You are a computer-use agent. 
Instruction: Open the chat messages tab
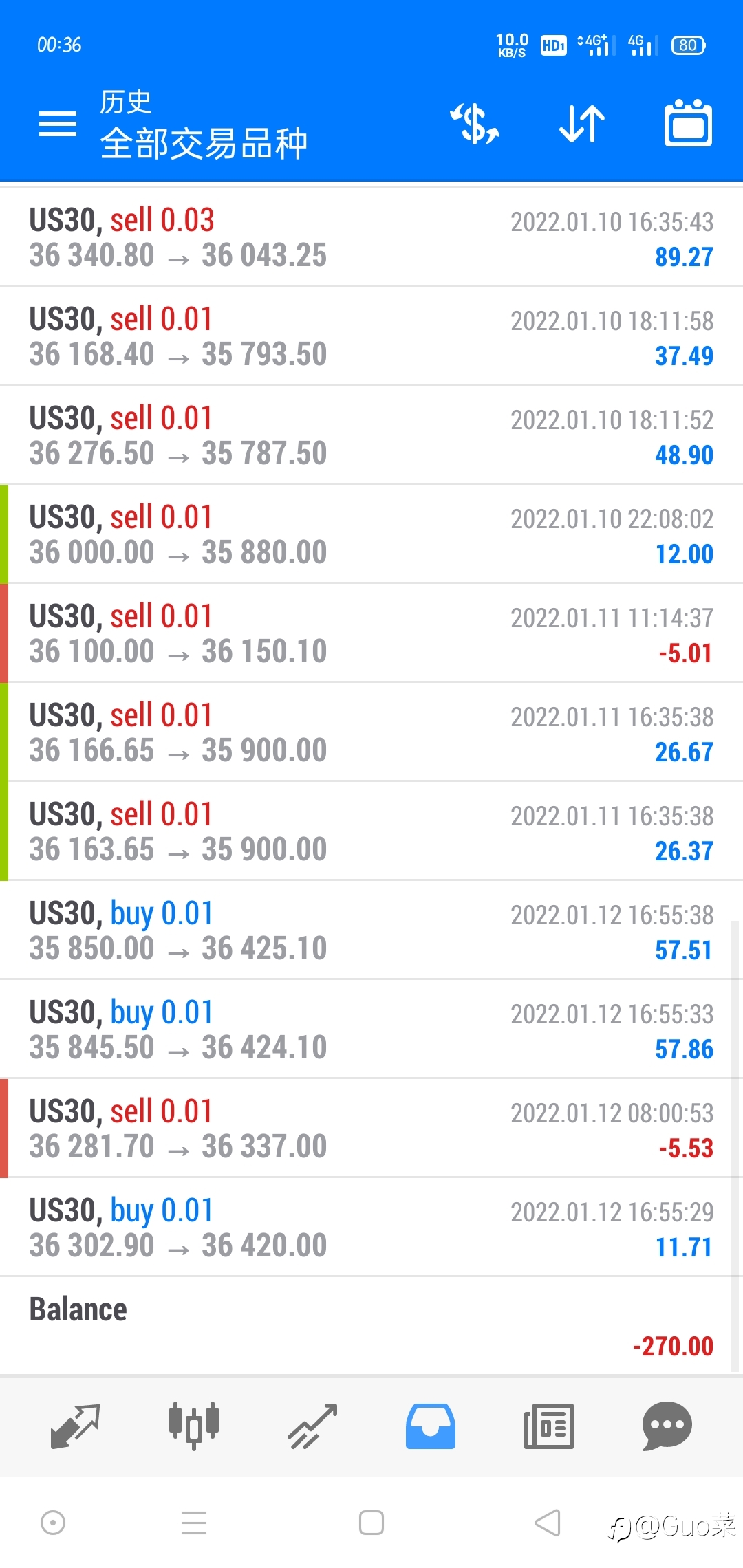(x=667, y=1426)
